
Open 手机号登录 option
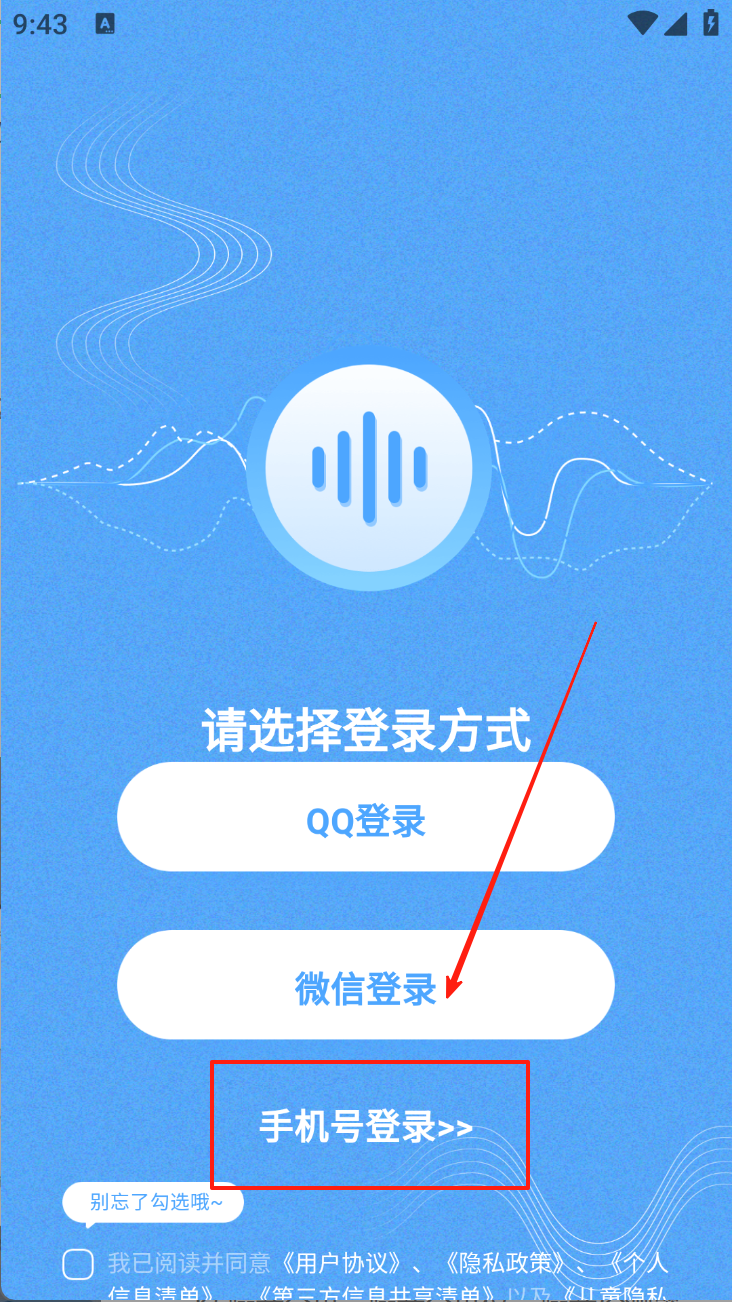366,1127
